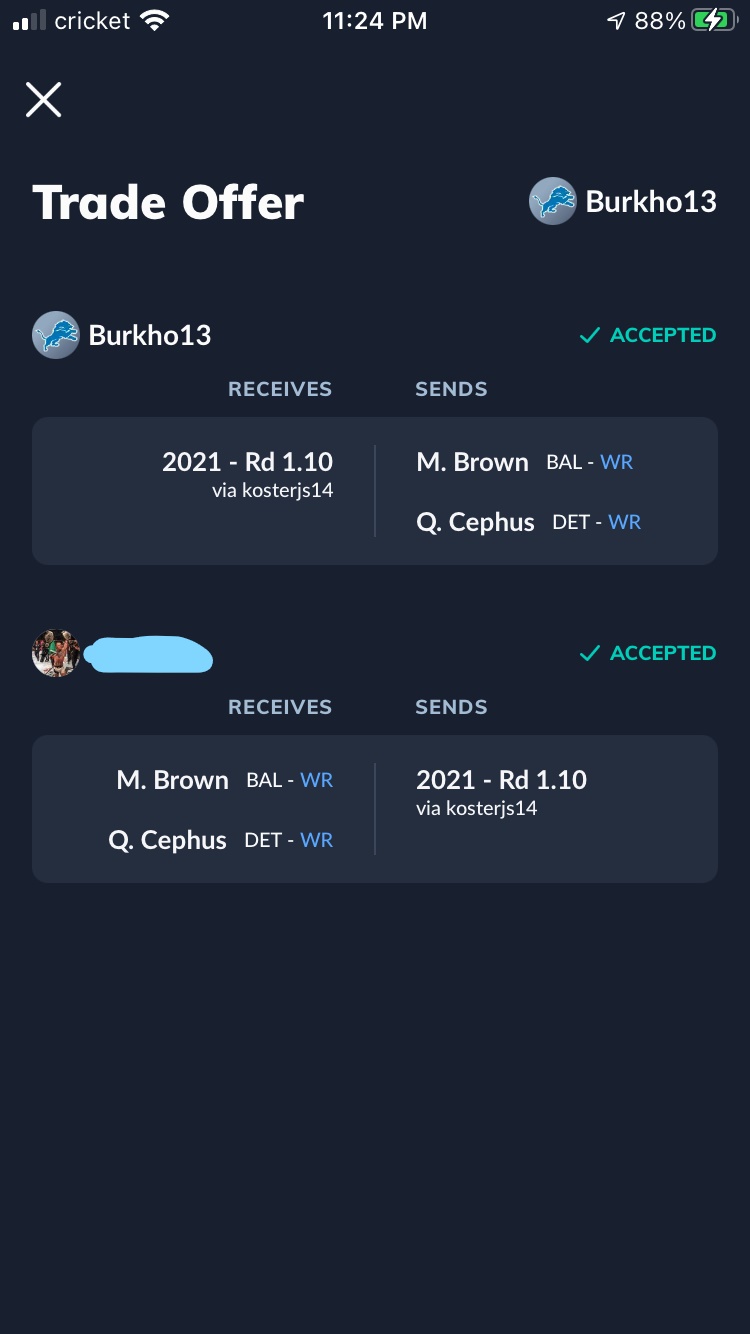The image size is (750, 1334).
Task: Close the Trade Offer screen
Action: pyautogui.click(x=43, y=99)
